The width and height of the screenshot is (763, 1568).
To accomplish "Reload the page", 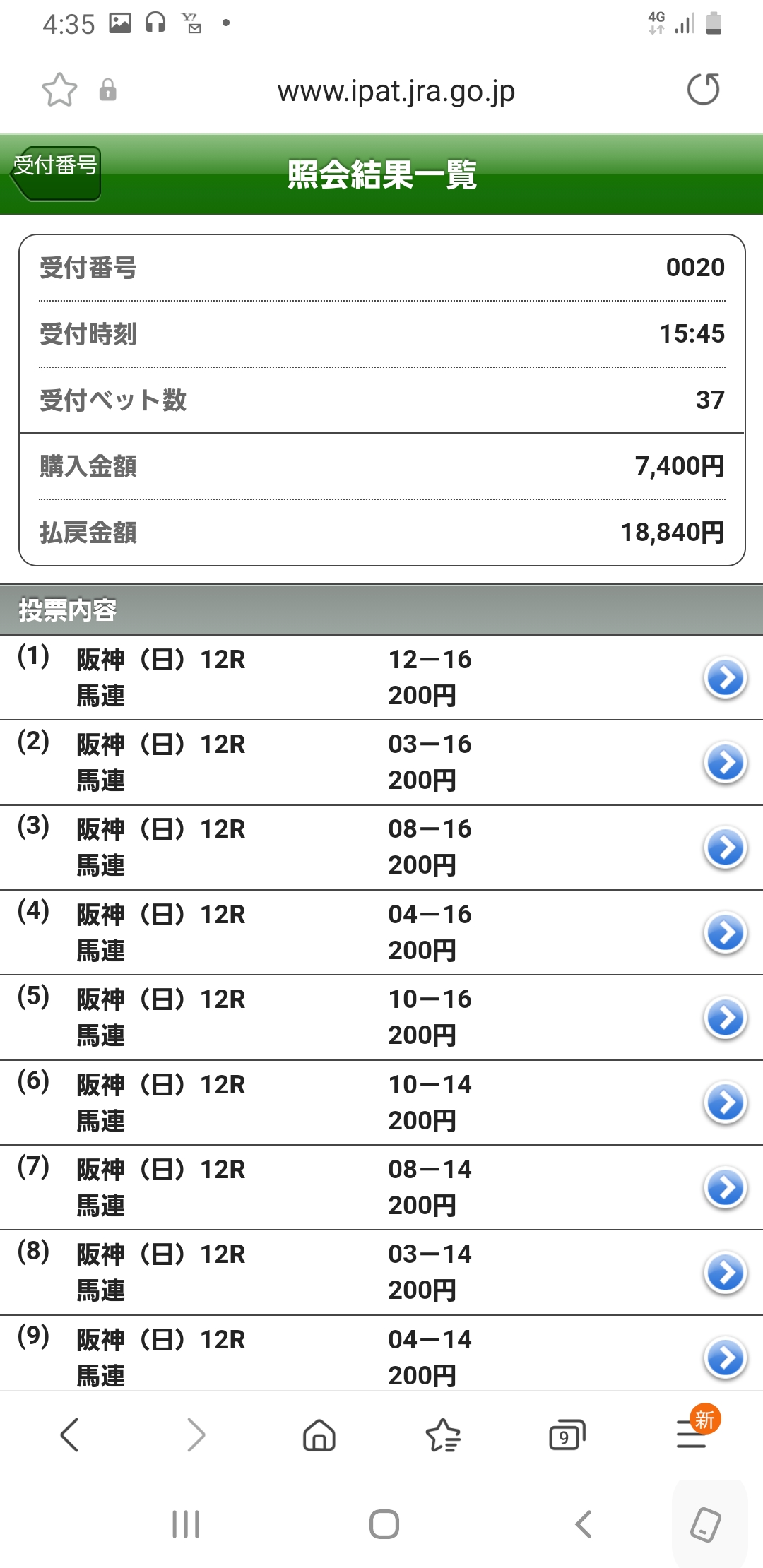I will click(703, 90).
